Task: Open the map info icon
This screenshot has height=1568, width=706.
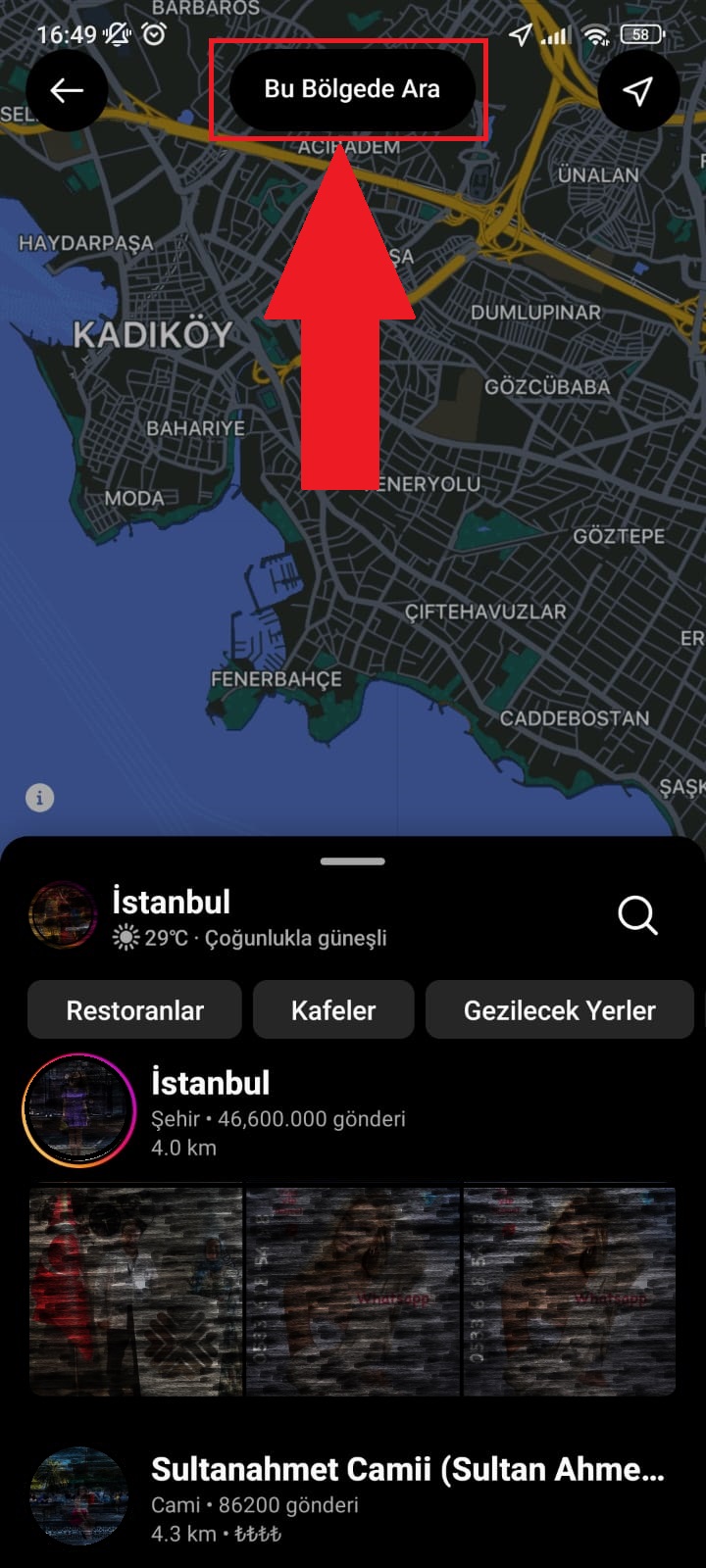Action: tap(39, 798)
